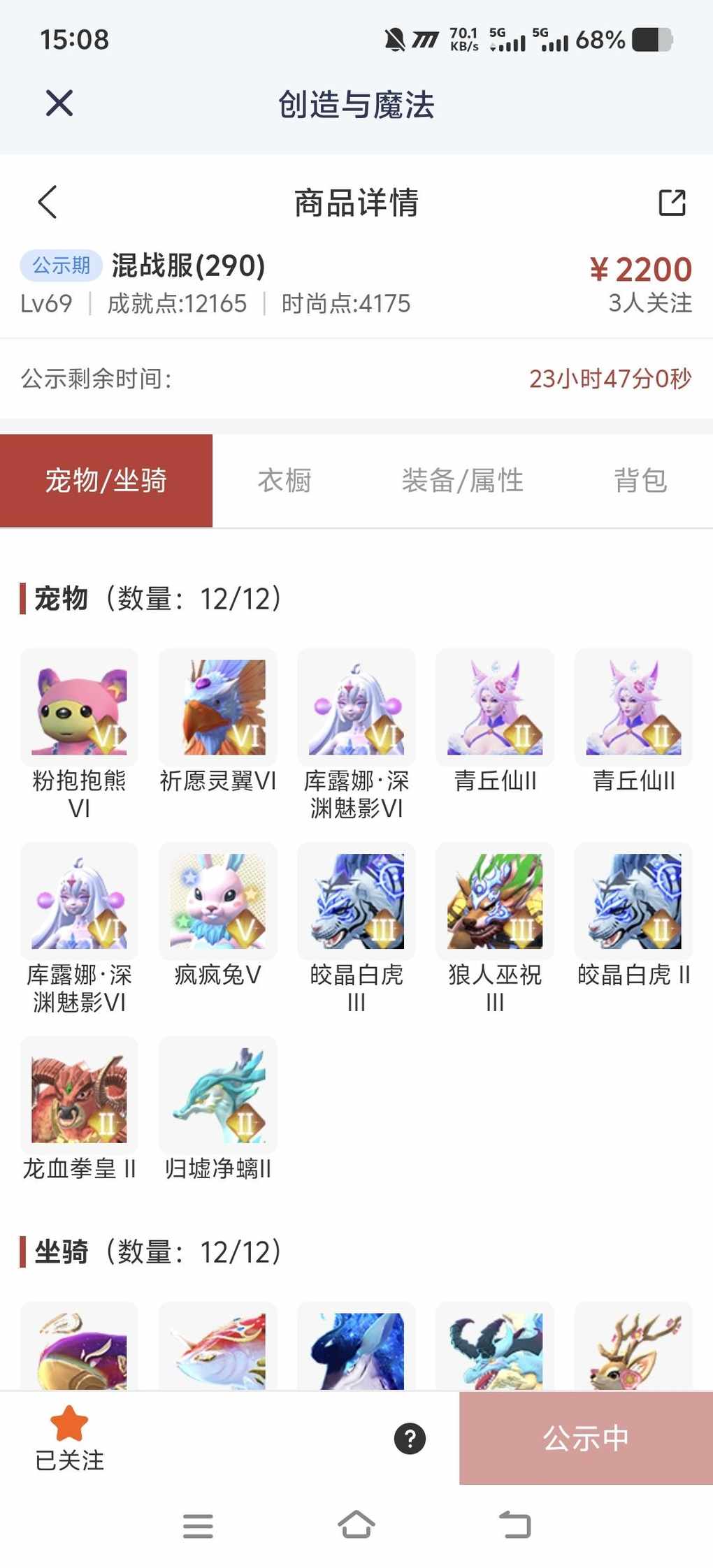Go to the system home screen
The width and height of the screenshot is (713, 1568).
(356, 1525)
